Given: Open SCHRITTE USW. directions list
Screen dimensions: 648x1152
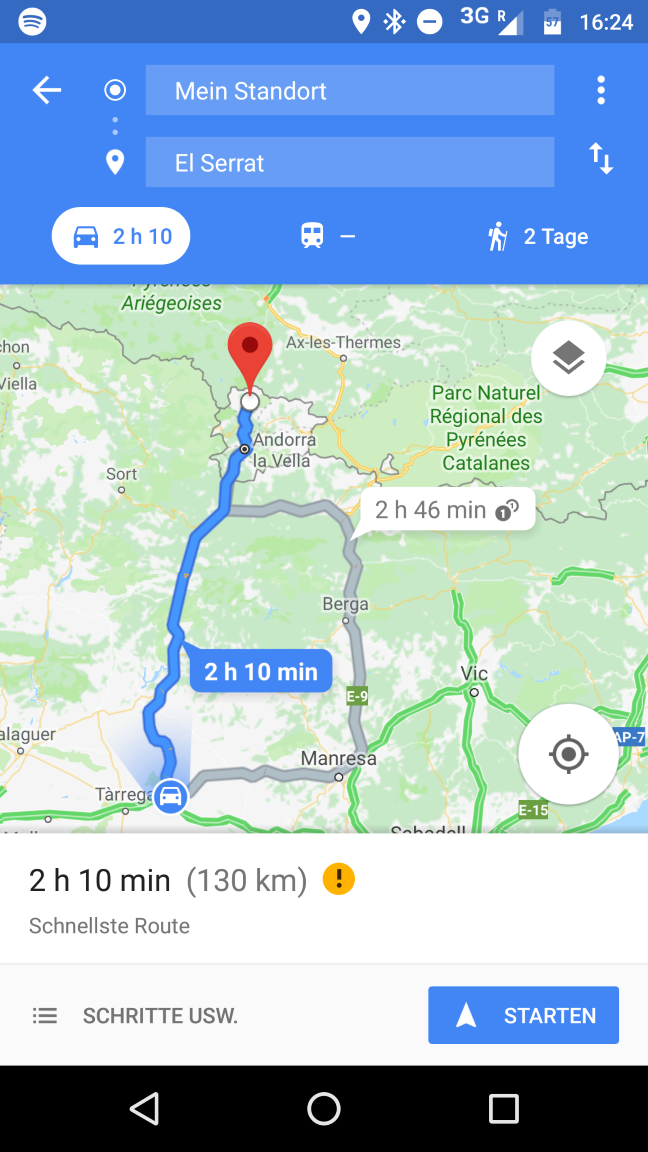Looking at the screenshot, I should [135, 1016].
